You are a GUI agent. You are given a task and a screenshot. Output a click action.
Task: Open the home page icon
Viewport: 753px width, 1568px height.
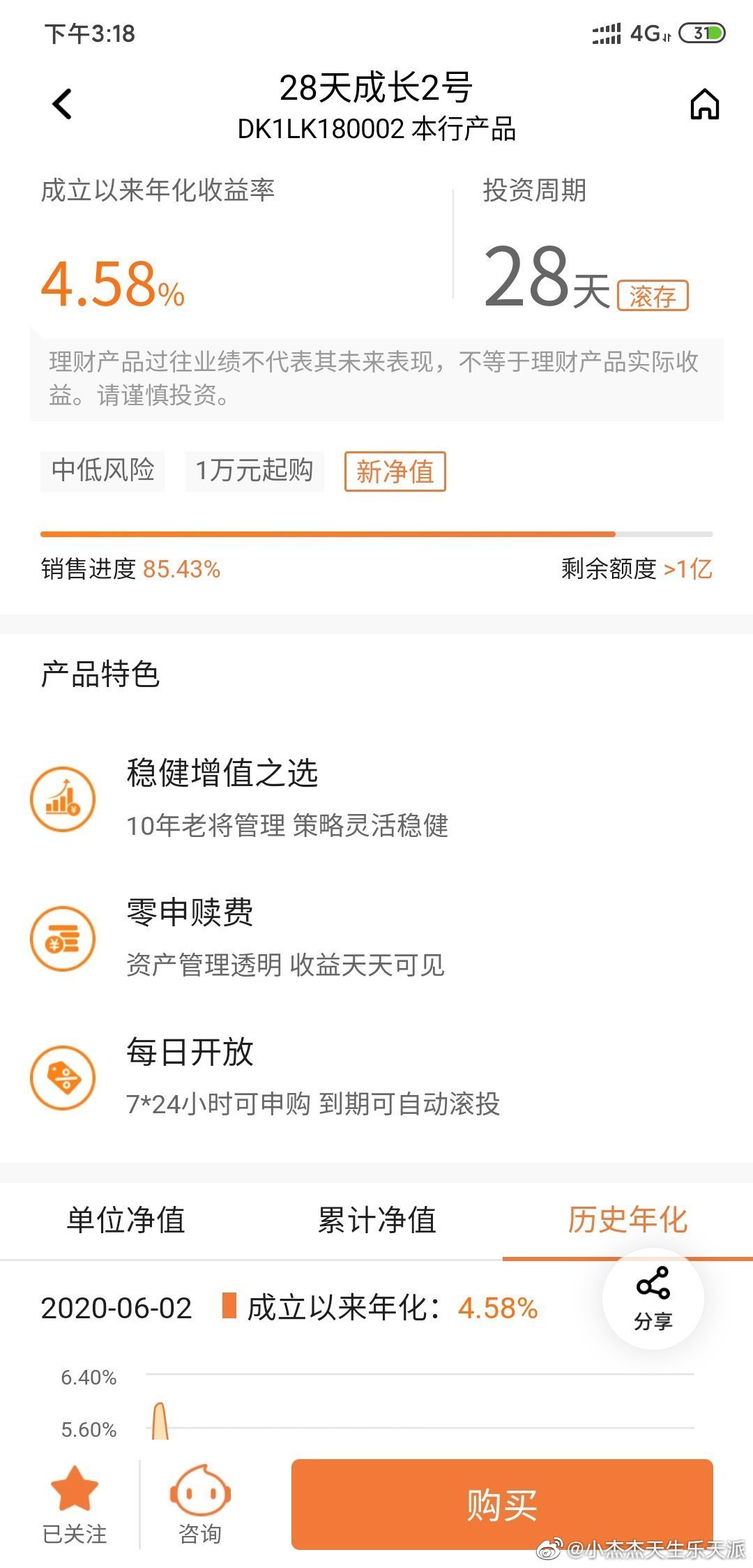coord(704,105)
